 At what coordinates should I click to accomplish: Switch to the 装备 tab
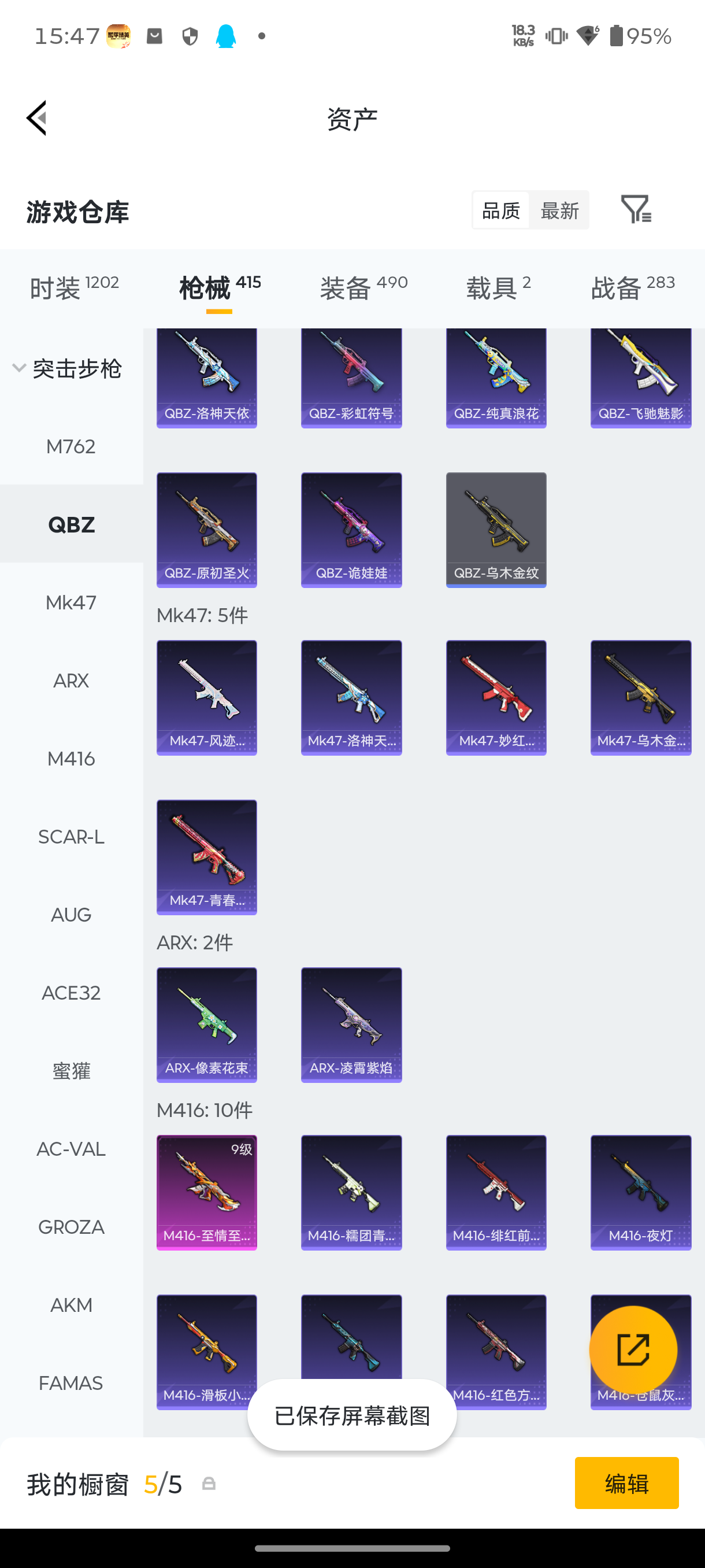(x=363, y=287)
